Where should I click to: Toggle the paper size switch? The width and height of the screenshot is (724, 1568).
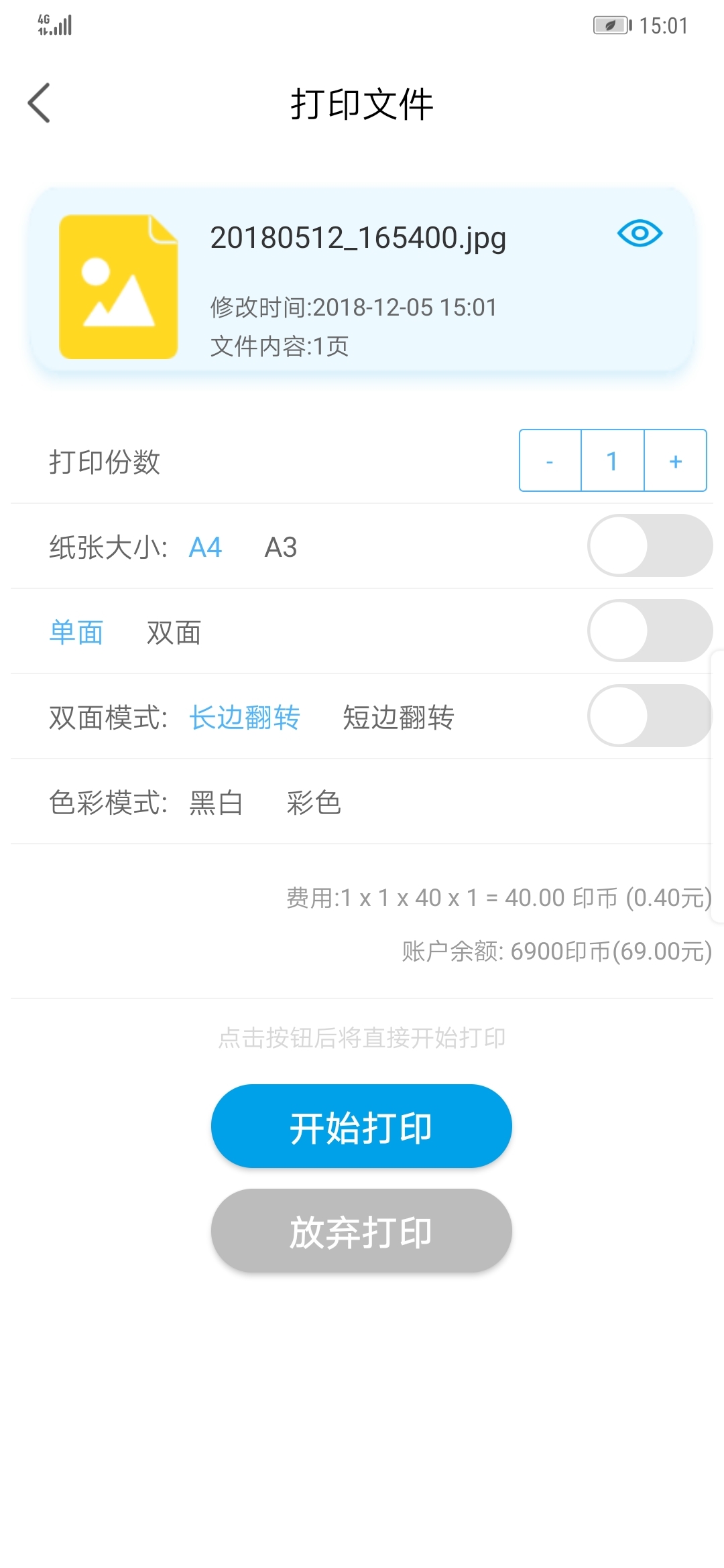tap(649, 546)
